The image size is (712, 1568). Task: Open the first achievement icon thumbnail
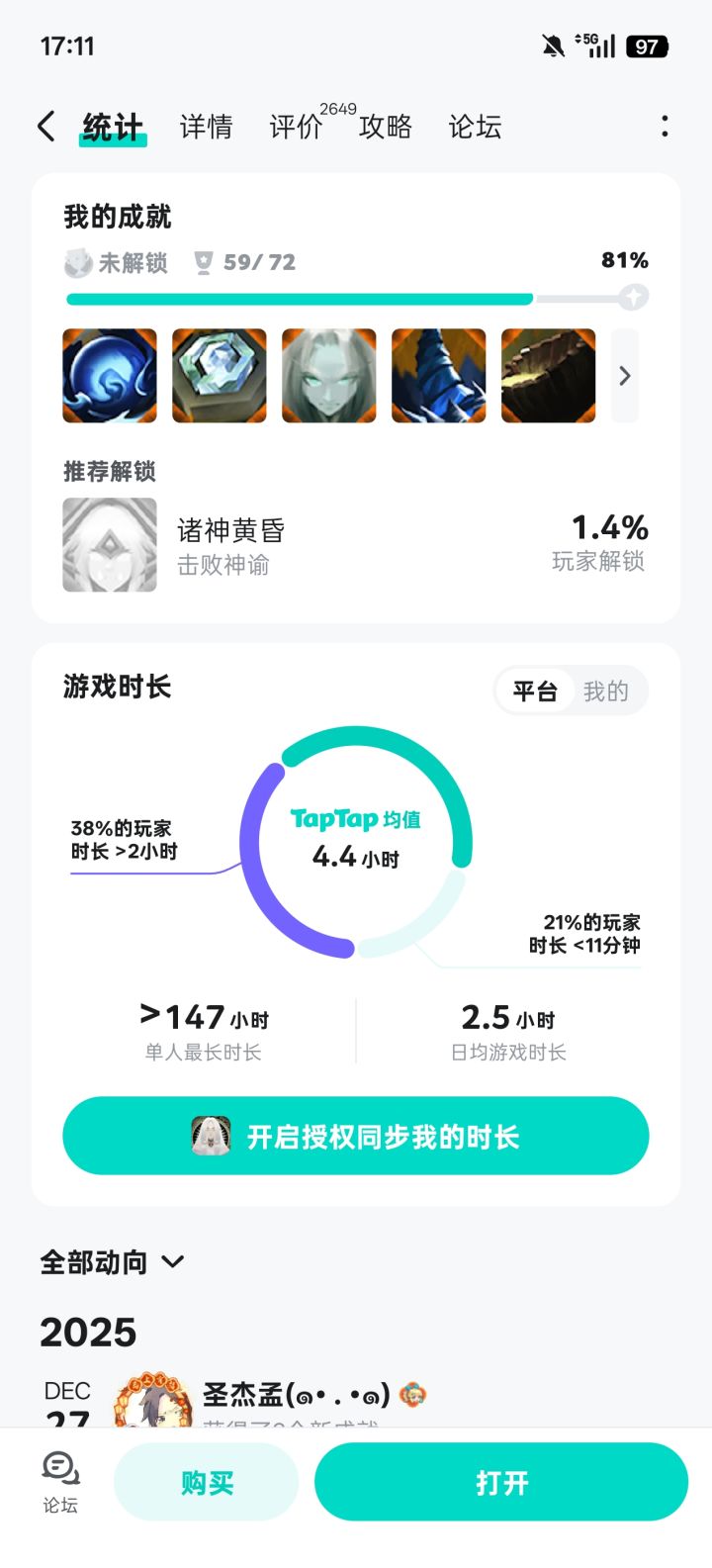click(x=109, y=376)
